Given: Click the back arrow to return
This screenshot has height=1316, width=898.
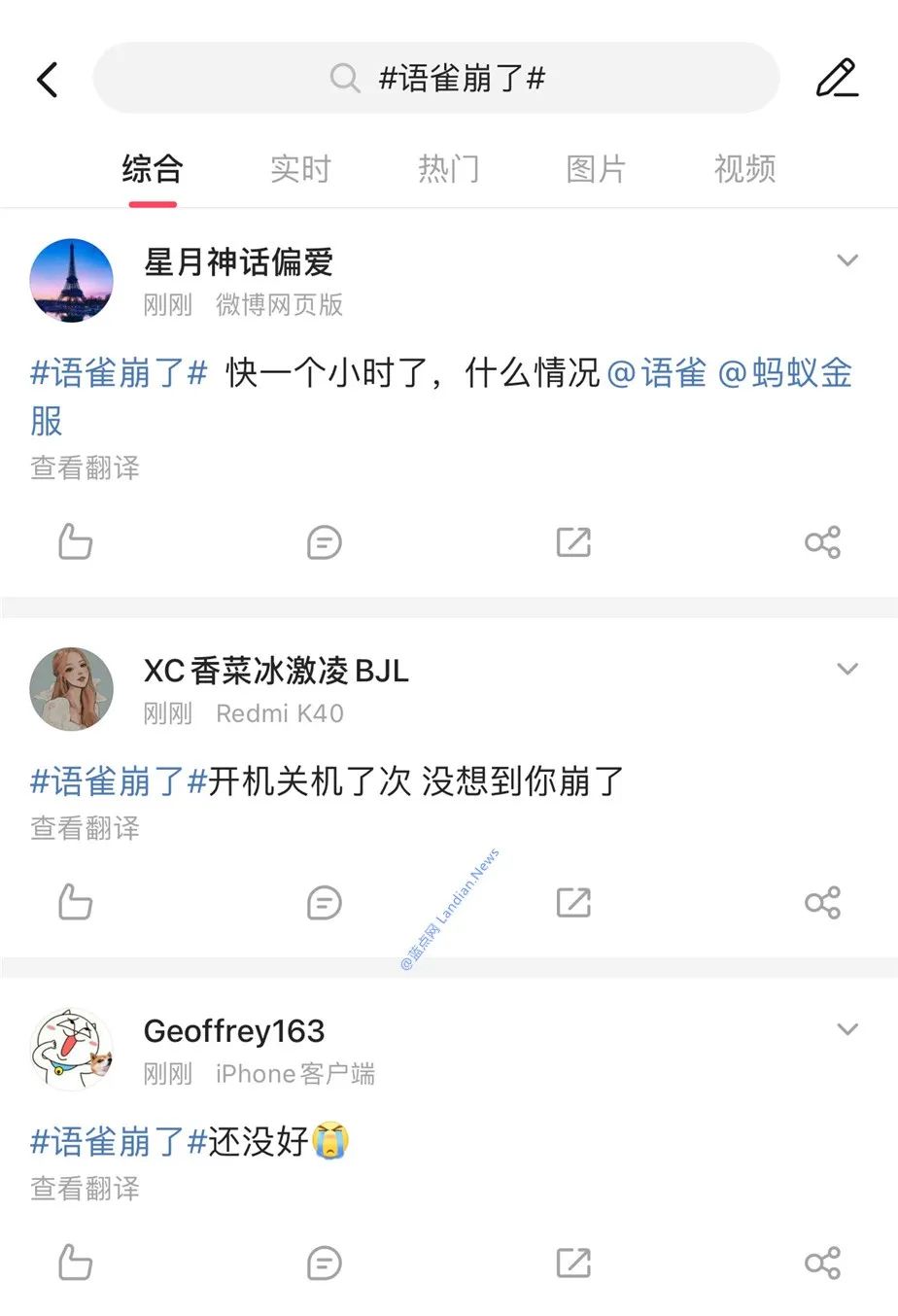Looking at the screenshot, I should point(47,79).
